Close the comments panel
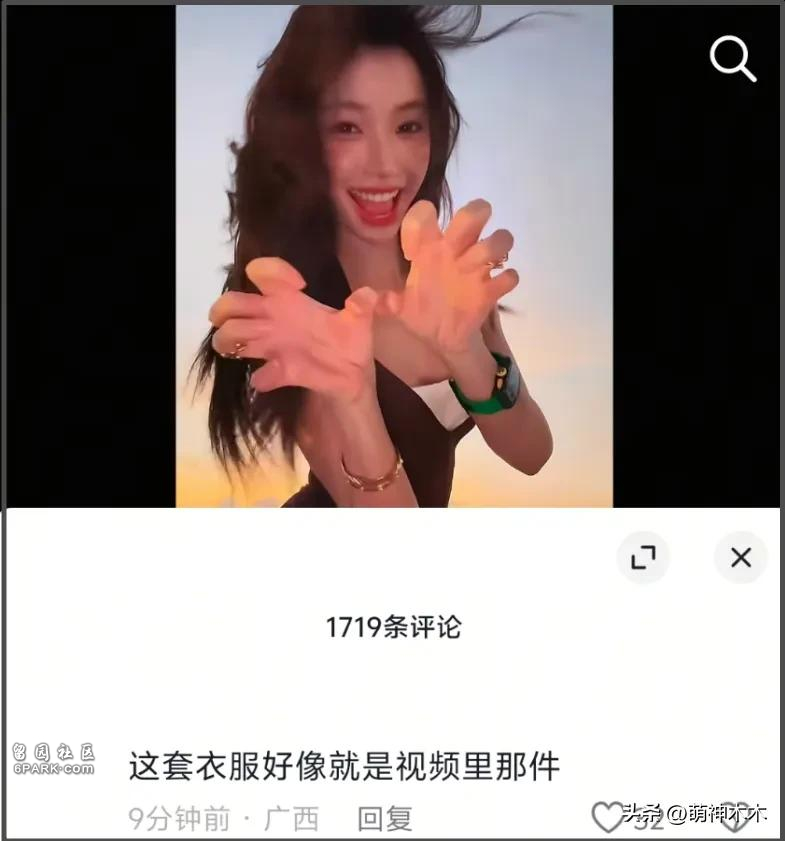The width and height of the screenshot is (785, 841). 741,558
